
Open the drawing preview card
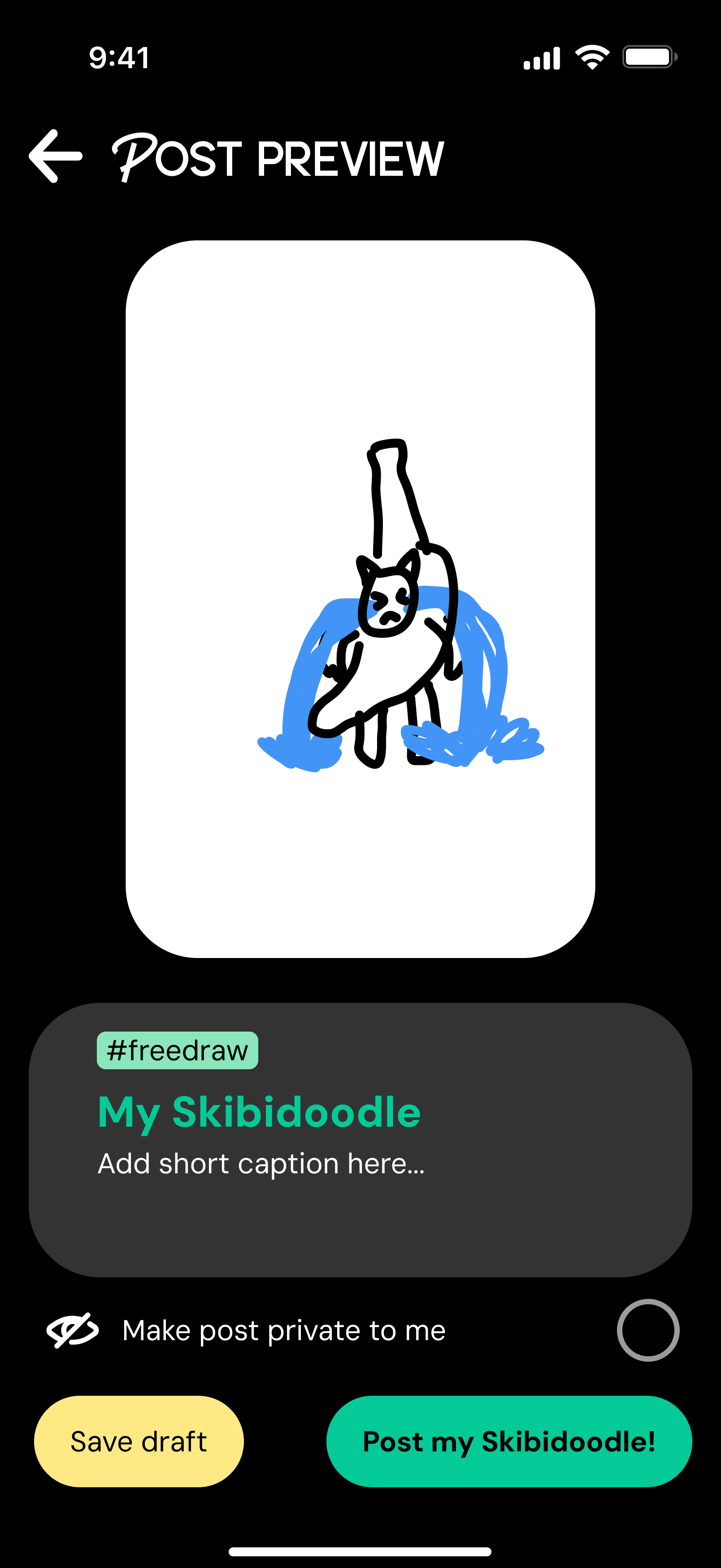360,599
